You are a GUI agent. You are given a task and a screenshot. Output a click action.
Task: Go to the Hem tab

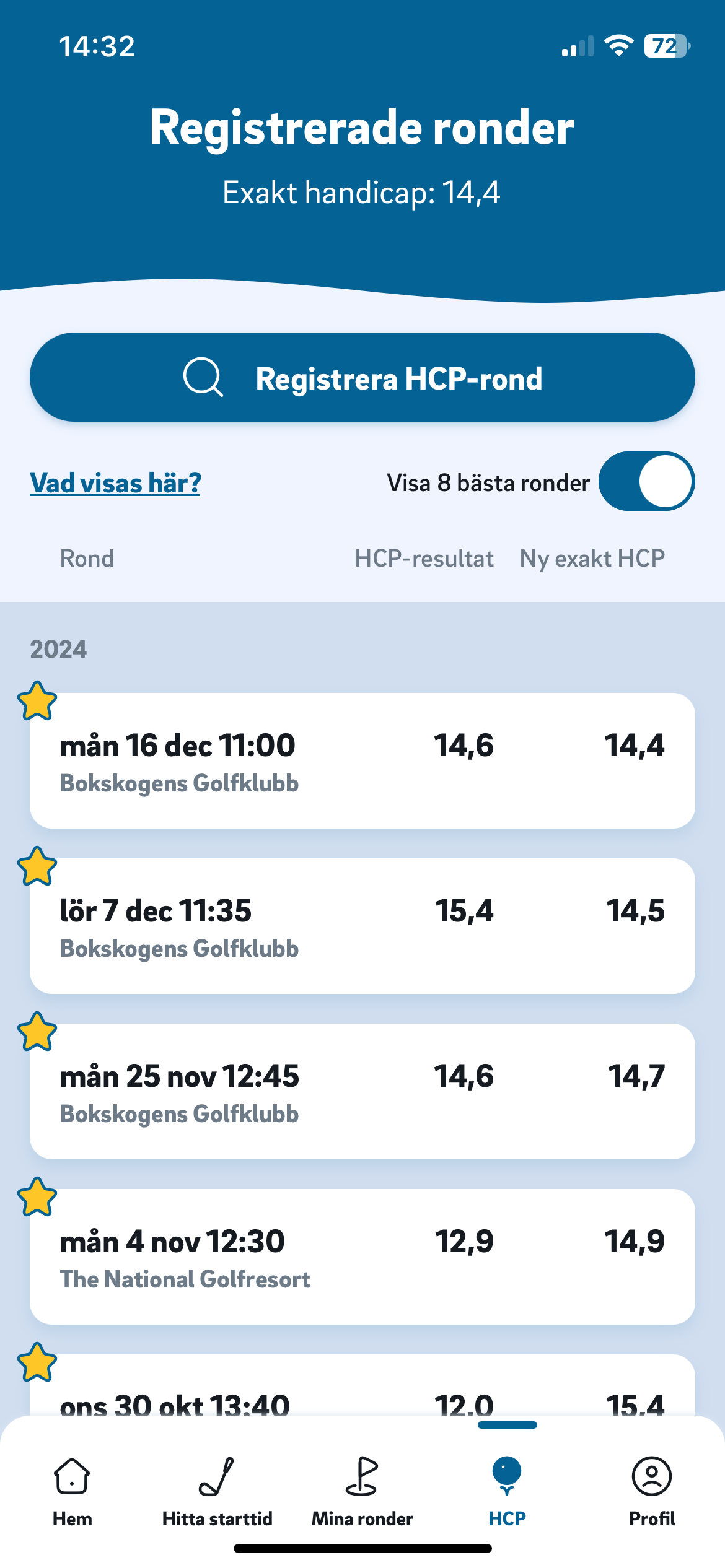(x=72, y=1492)
